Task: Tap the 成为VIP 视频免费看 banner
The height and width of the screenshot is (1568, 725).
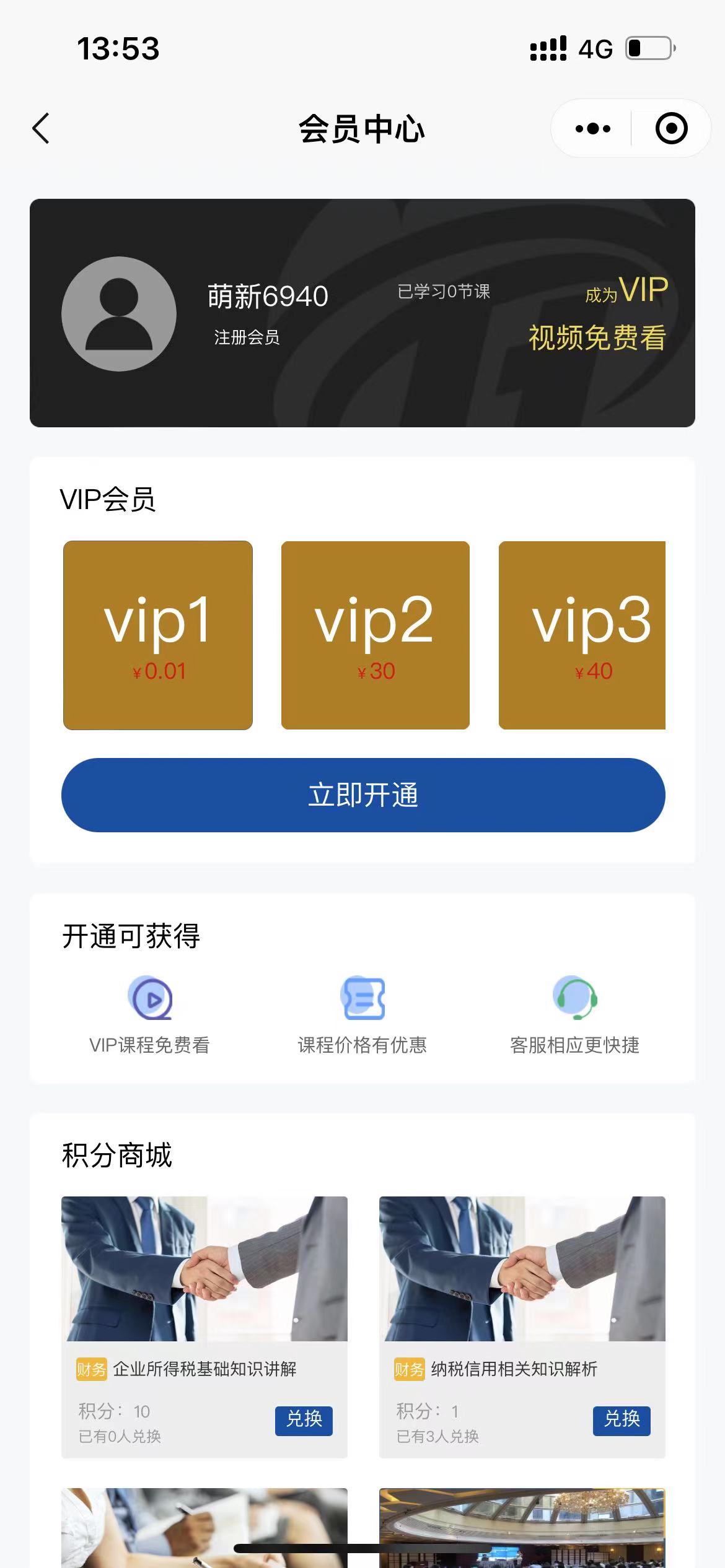Action: tap(597, 315)
